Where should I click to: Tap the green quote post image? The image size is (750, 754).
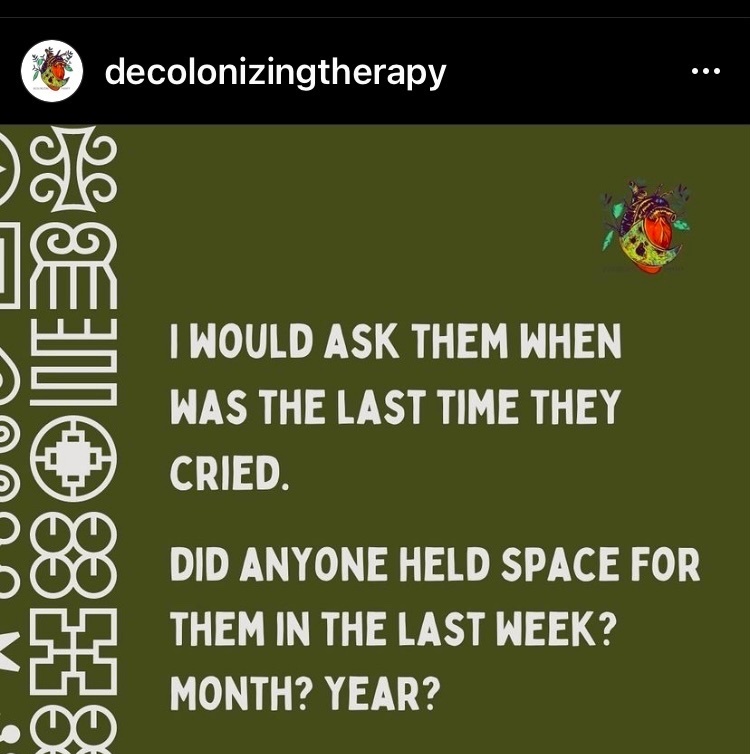tap(375, 439)
